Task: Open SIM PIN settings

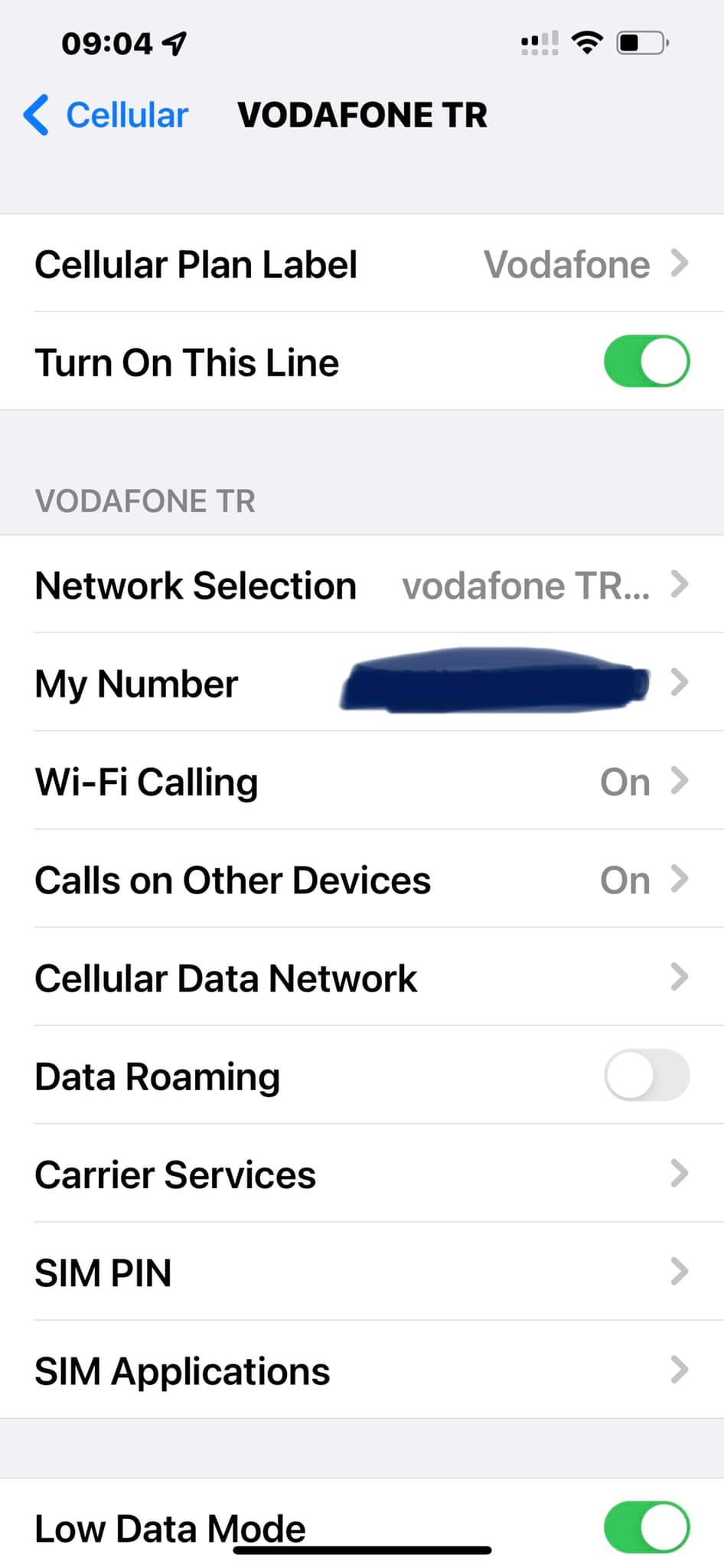Action: [x=362, y=1271]
